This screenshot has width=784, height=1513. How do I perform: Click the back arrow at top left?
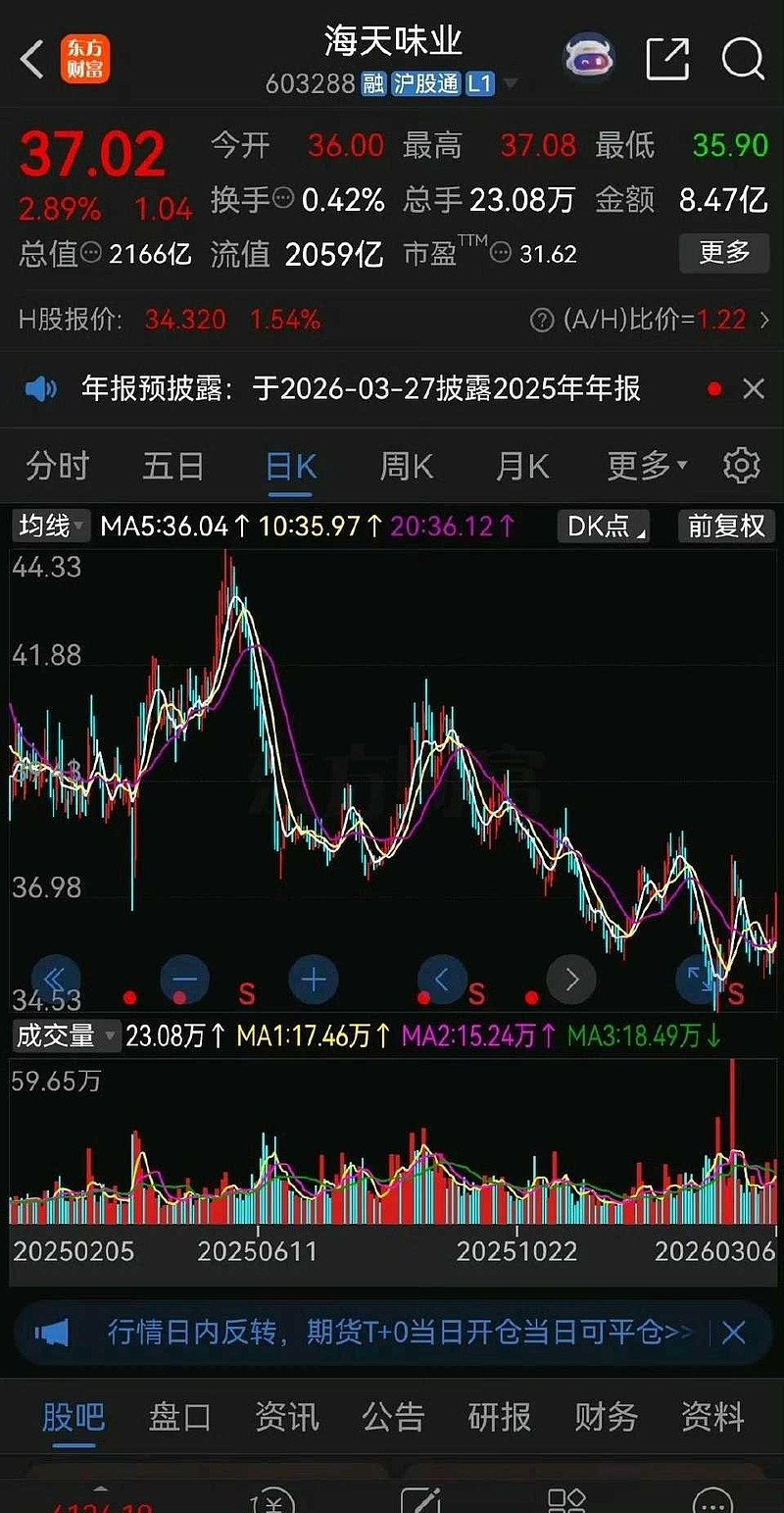tap(29, 59)
